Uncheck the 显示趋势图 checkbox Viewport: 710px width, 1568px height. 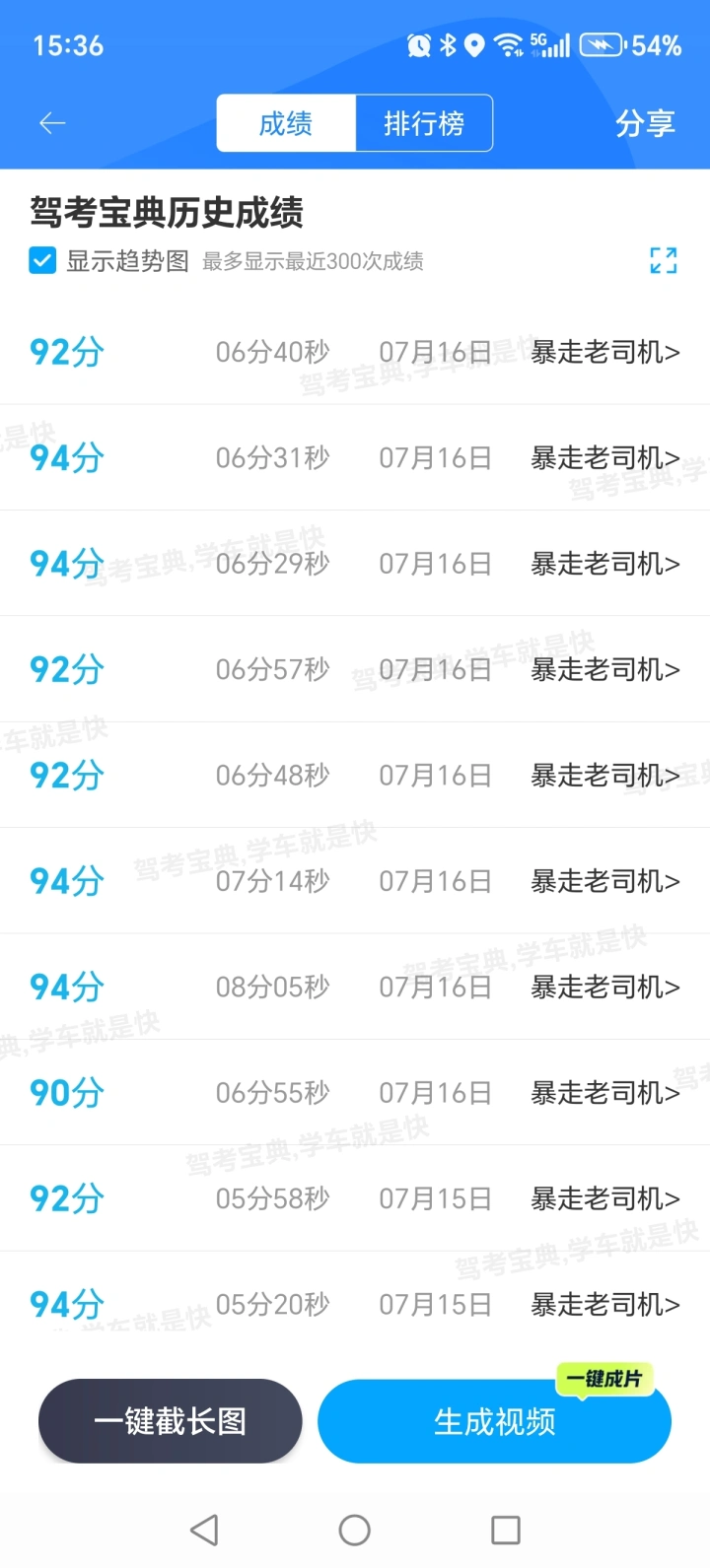42,261
